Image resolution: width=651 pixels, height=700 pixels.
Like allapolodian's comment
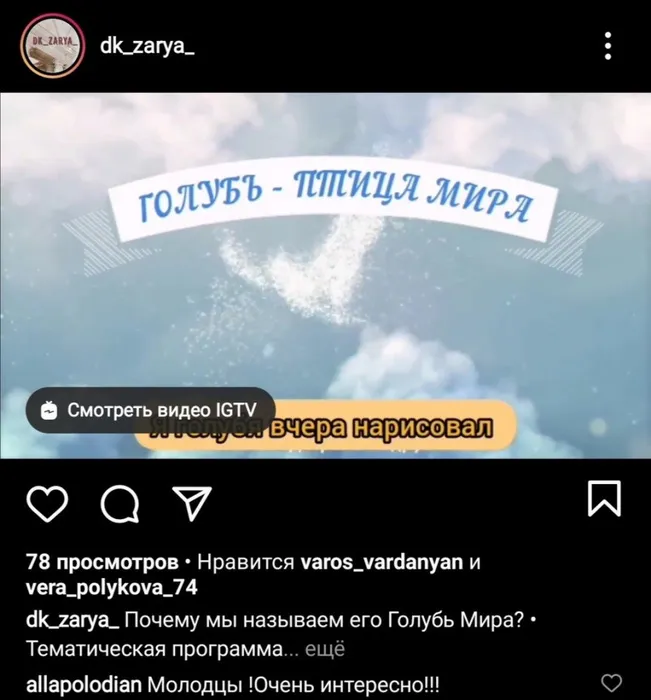(611, 686)
